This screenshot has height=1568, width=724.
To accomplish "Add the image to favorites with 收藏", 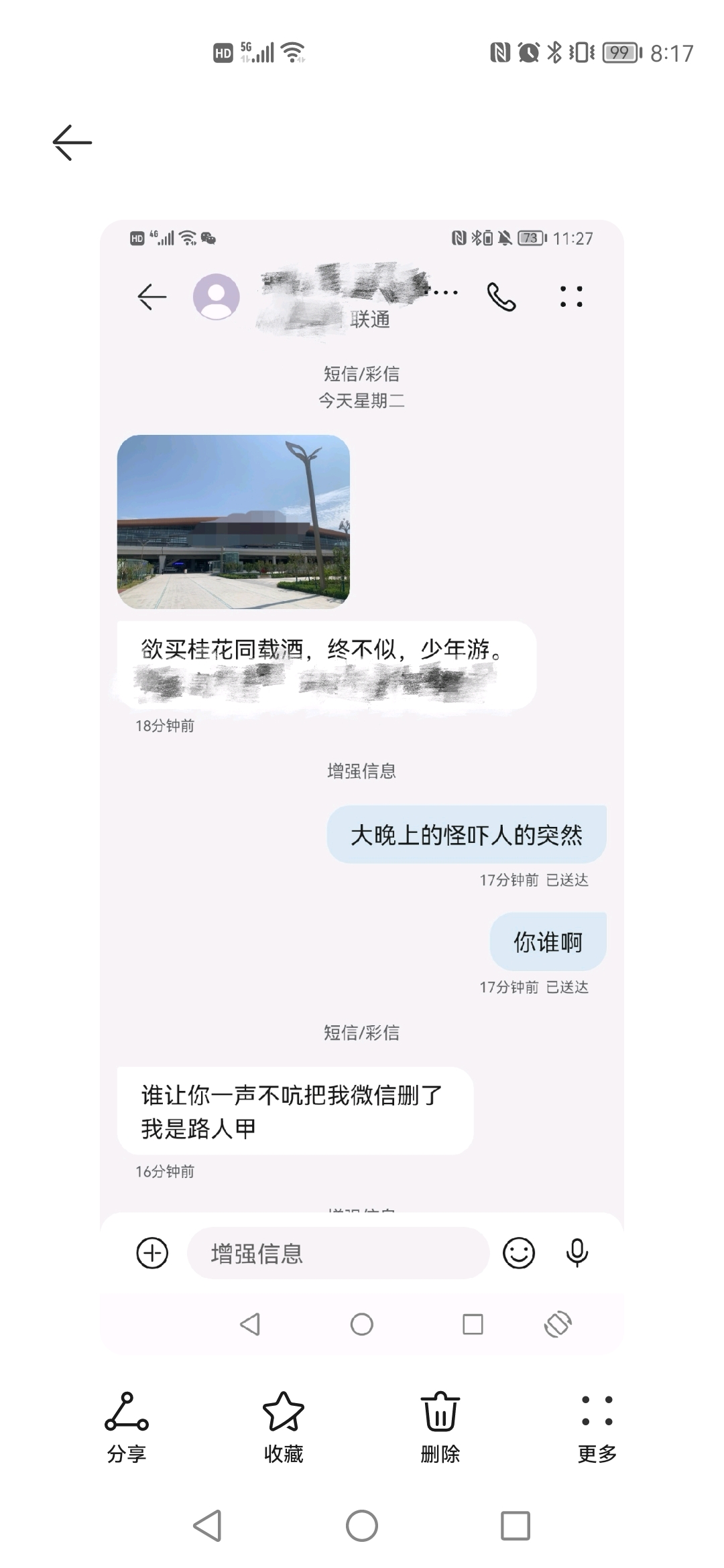I will tap(283, 1426).
